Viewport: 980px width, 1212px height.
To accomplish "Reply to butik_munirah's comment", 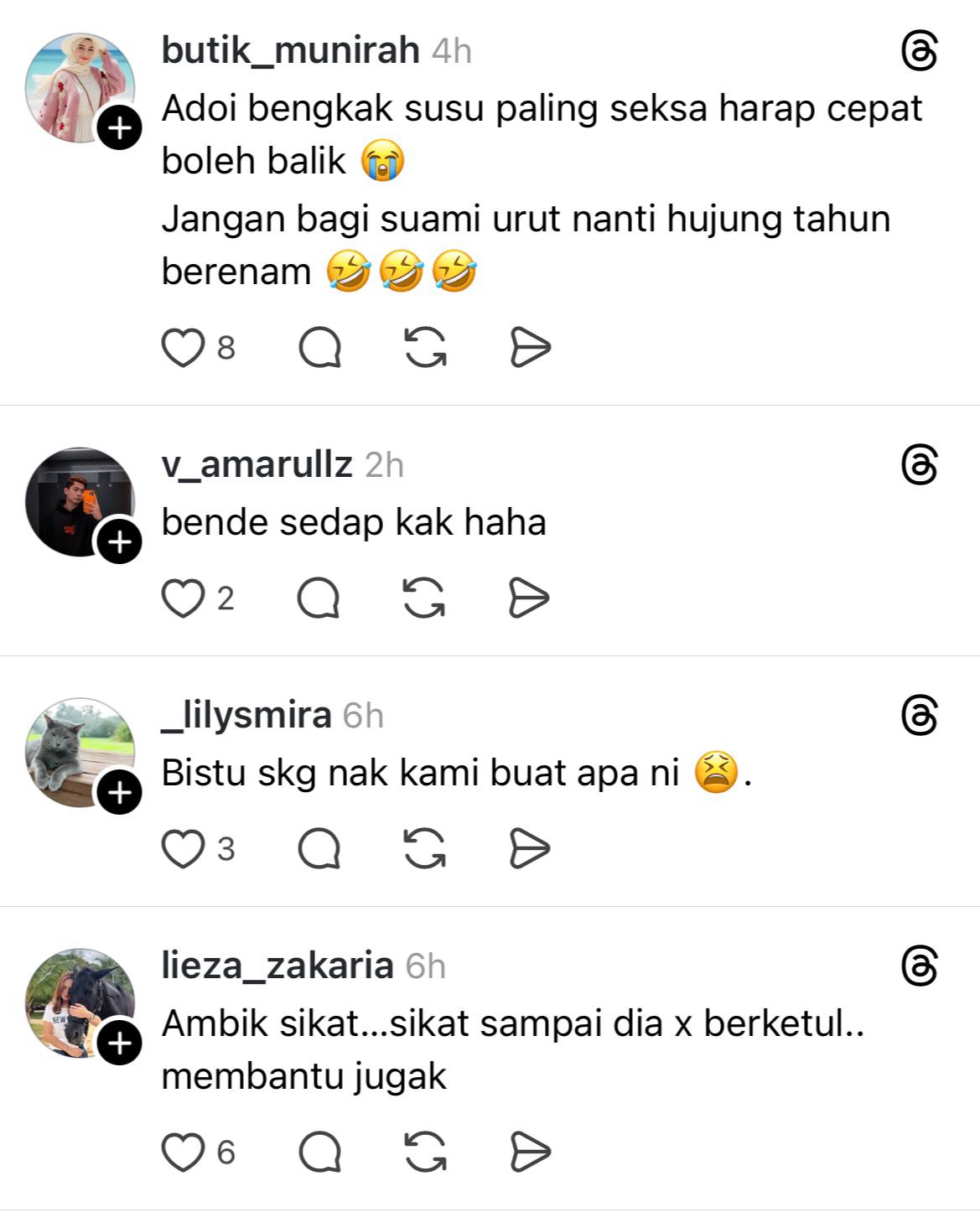I will (319, 348).
